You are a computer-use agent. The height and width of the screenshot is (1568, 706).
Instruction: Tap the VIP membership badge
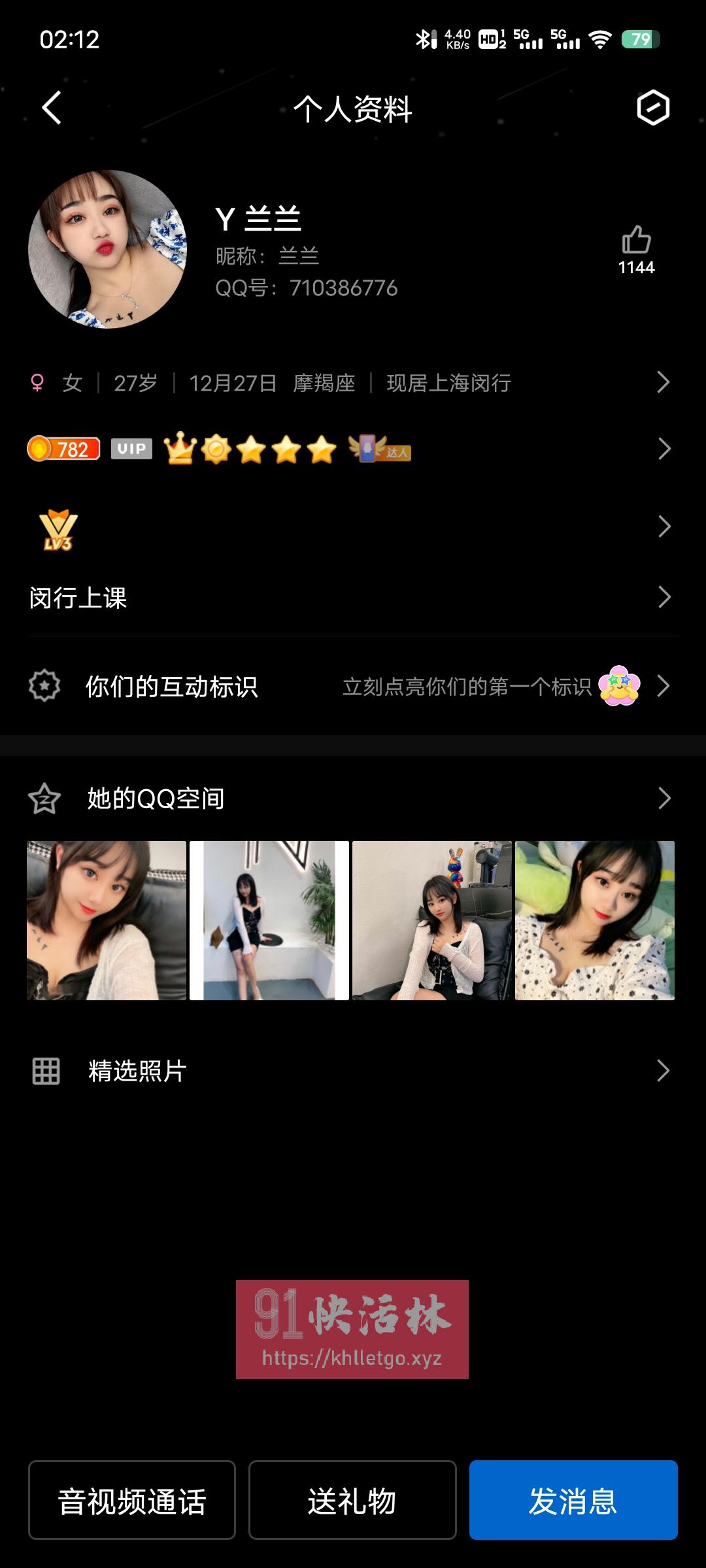(131, 449)
